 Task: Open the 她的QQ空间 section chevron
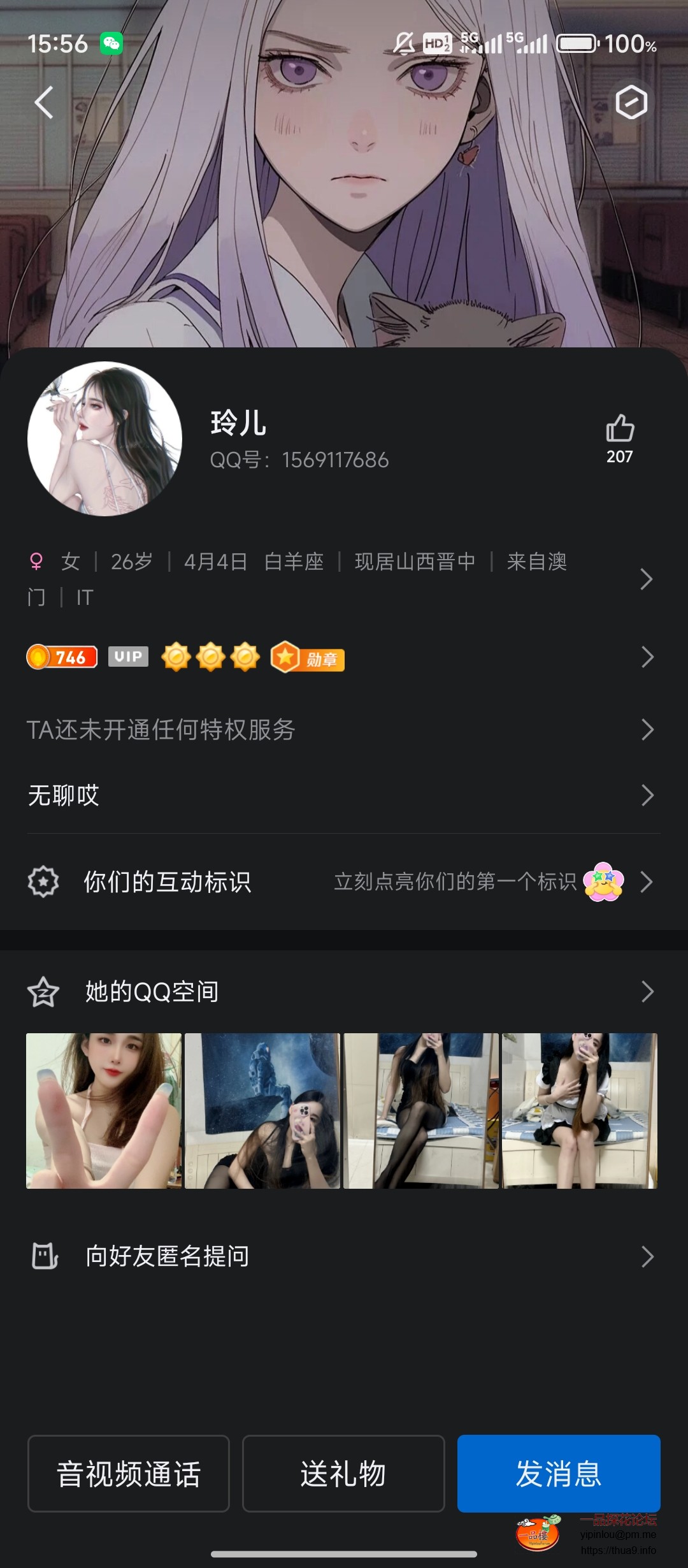[649, 991]
